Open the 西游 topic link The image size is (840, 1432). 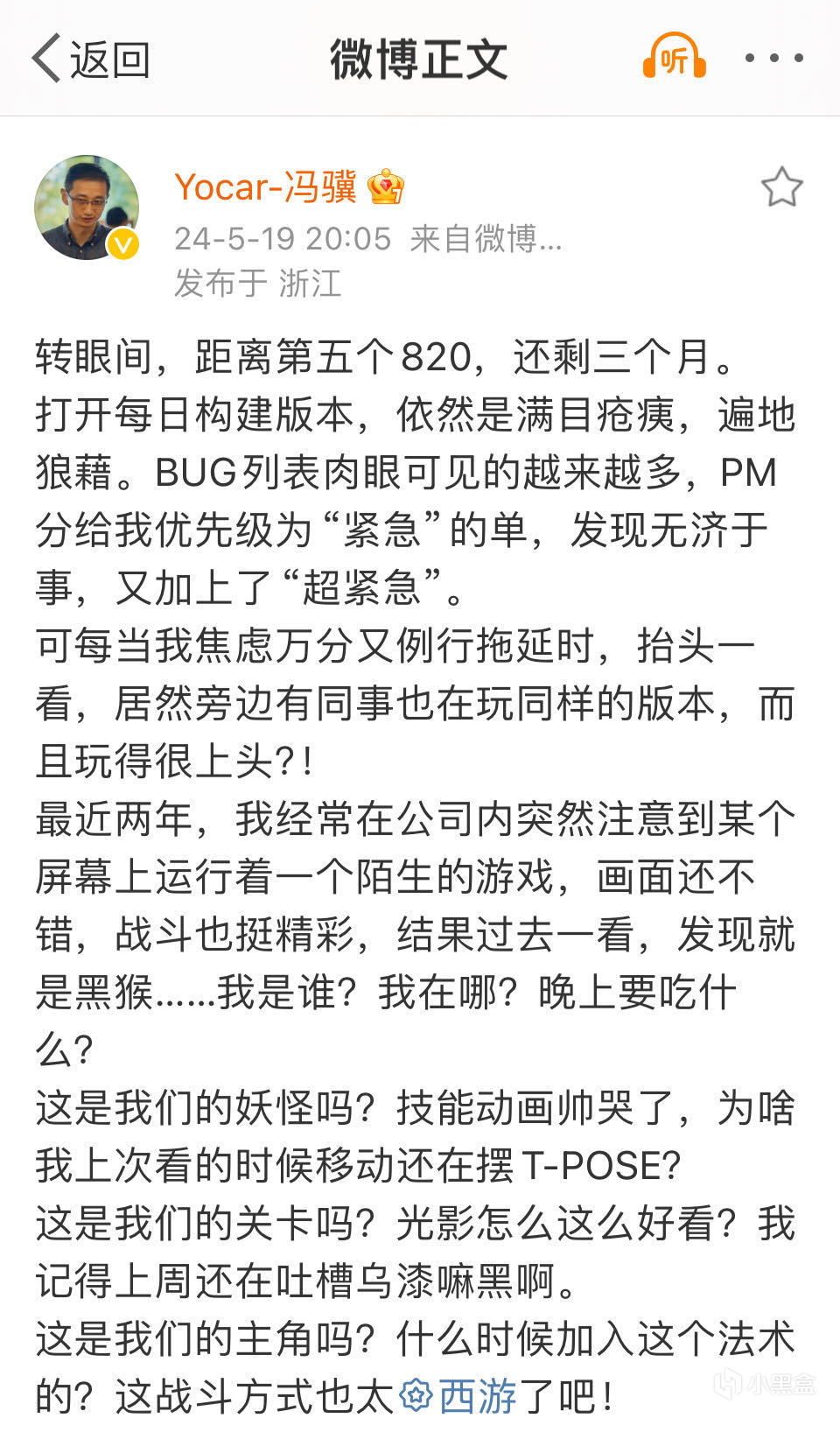pyautogui.click(x=458, y=1395)
